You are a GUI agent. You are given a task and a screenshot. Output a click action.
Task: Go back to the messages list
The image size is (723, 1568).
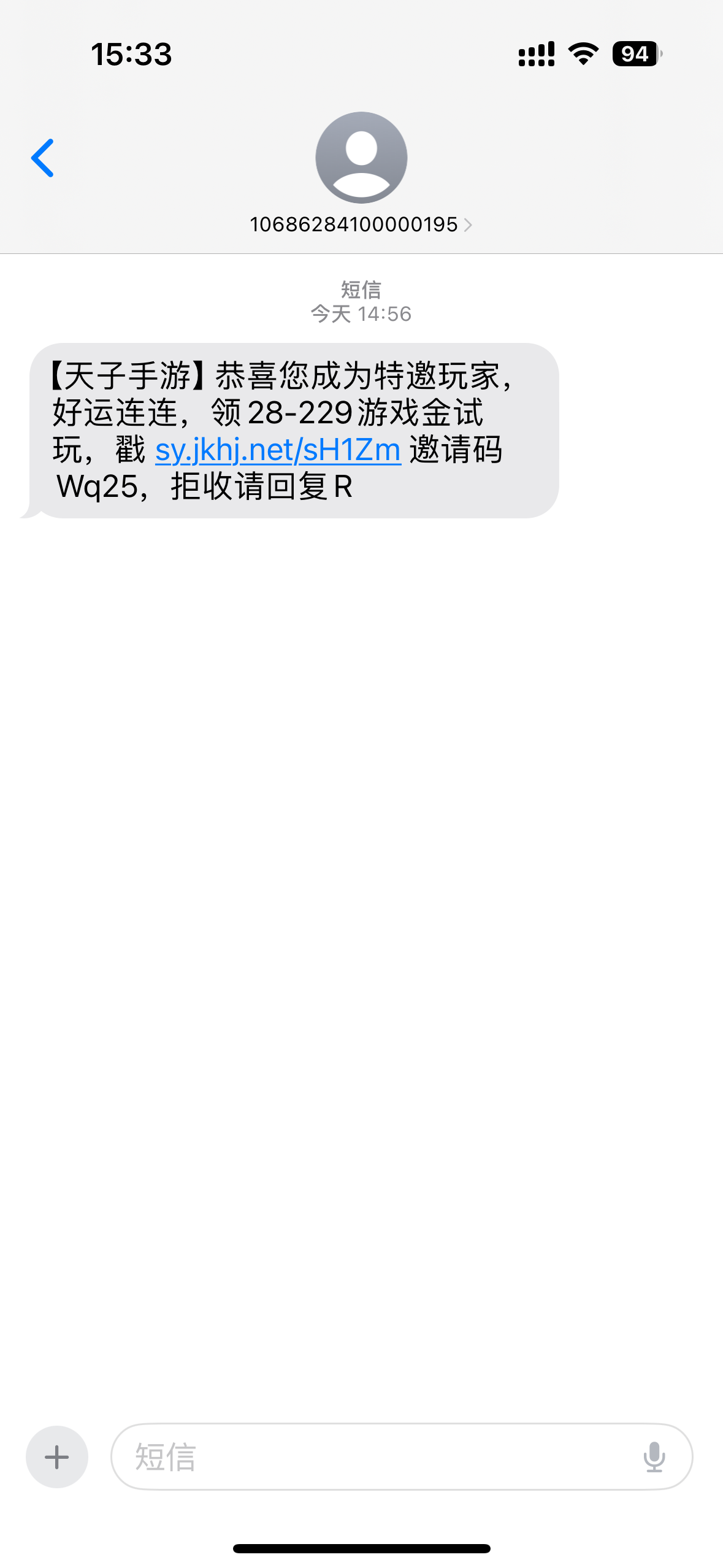[43, 158]
